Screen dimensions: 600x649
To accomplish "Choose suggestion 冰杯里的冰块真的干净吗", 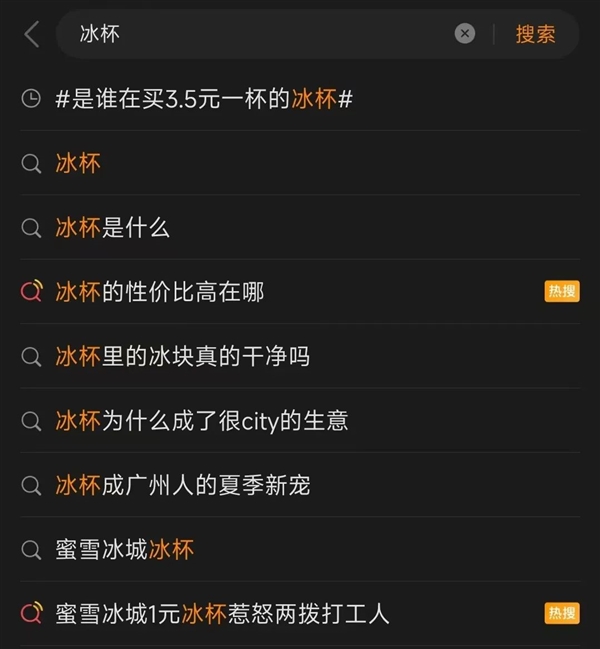I will [x=182, y=356].
